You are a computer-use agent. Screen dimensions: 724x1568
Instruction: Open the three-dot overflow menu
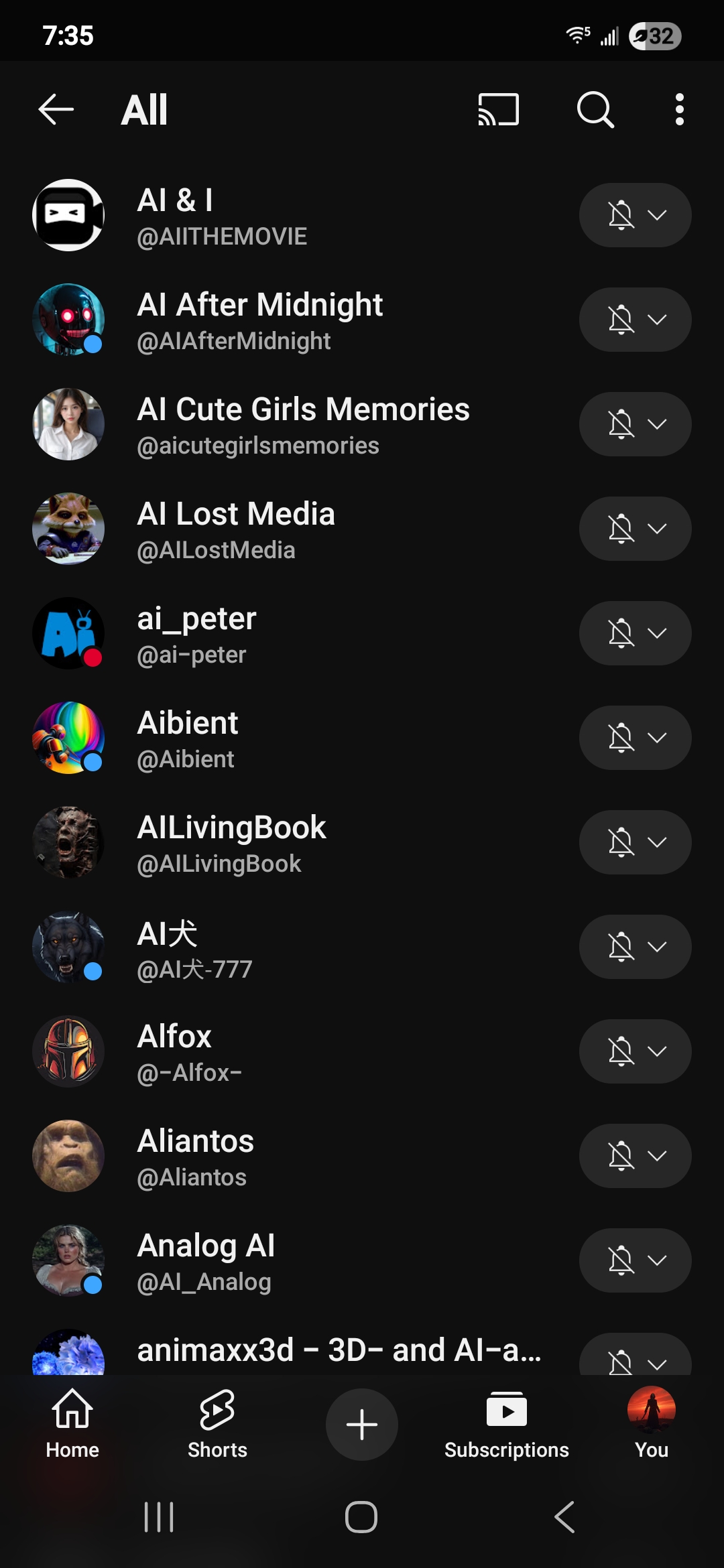tap(680, 109)
